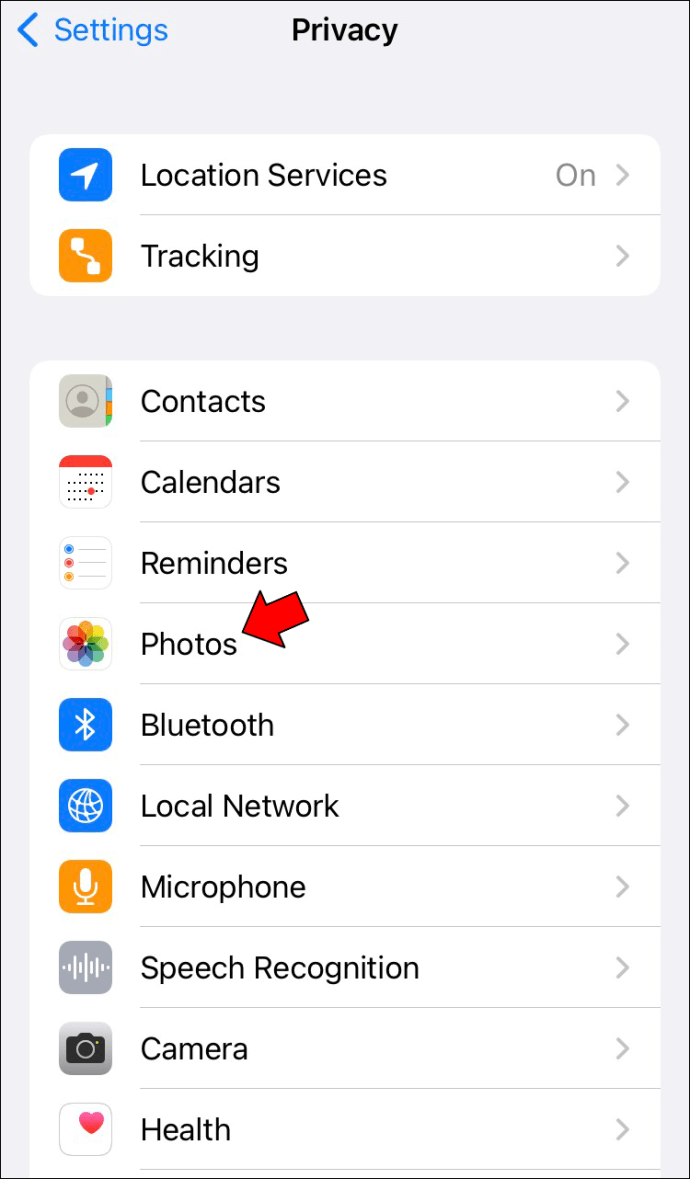View Microphone access settings
This screenshot has width=690, height=1179.
tap(345, 887)
